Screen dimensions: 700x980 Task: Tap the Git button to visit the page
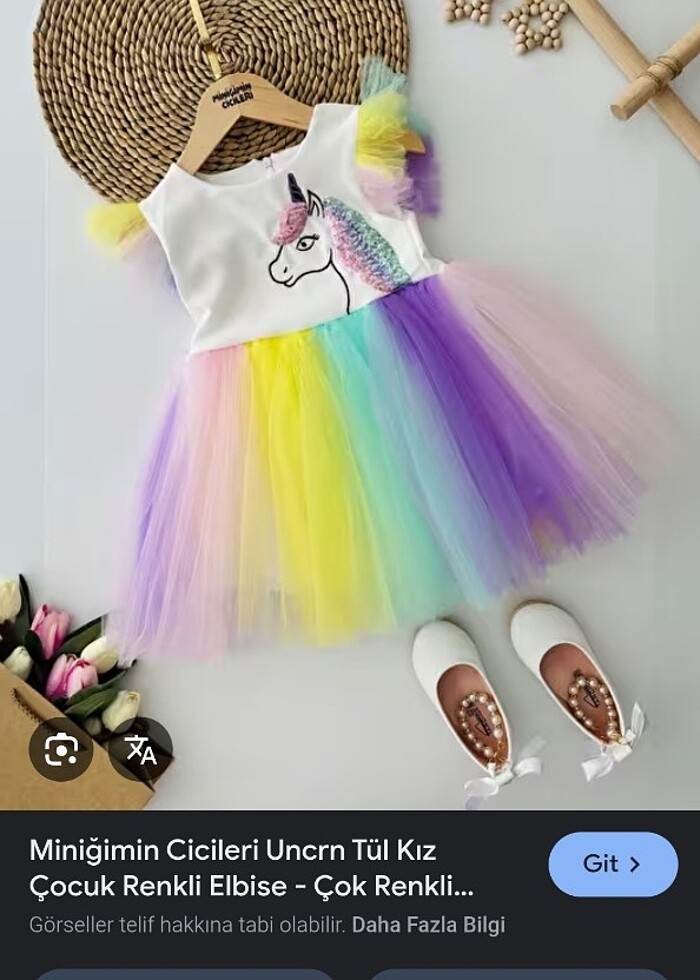pos(613,864)
